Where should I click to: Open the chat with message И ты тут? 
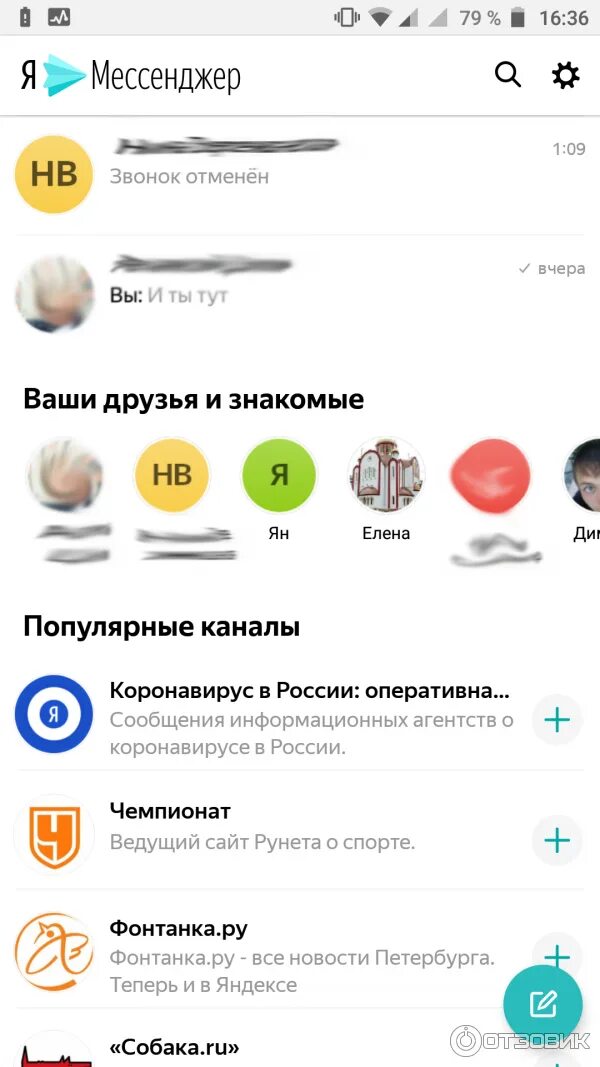pos(300,293)
